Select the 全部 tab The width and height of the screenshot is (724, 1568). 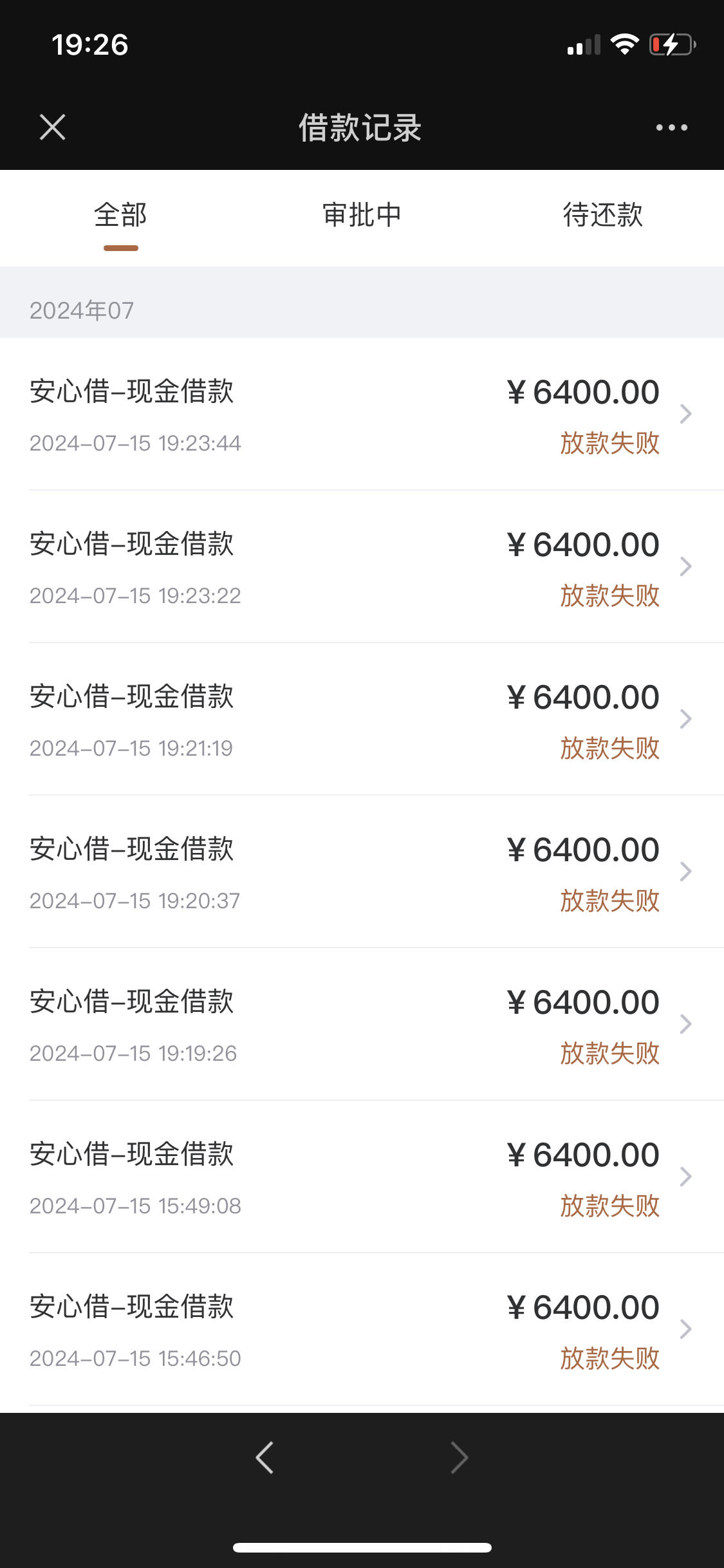[x=121, y=216]
